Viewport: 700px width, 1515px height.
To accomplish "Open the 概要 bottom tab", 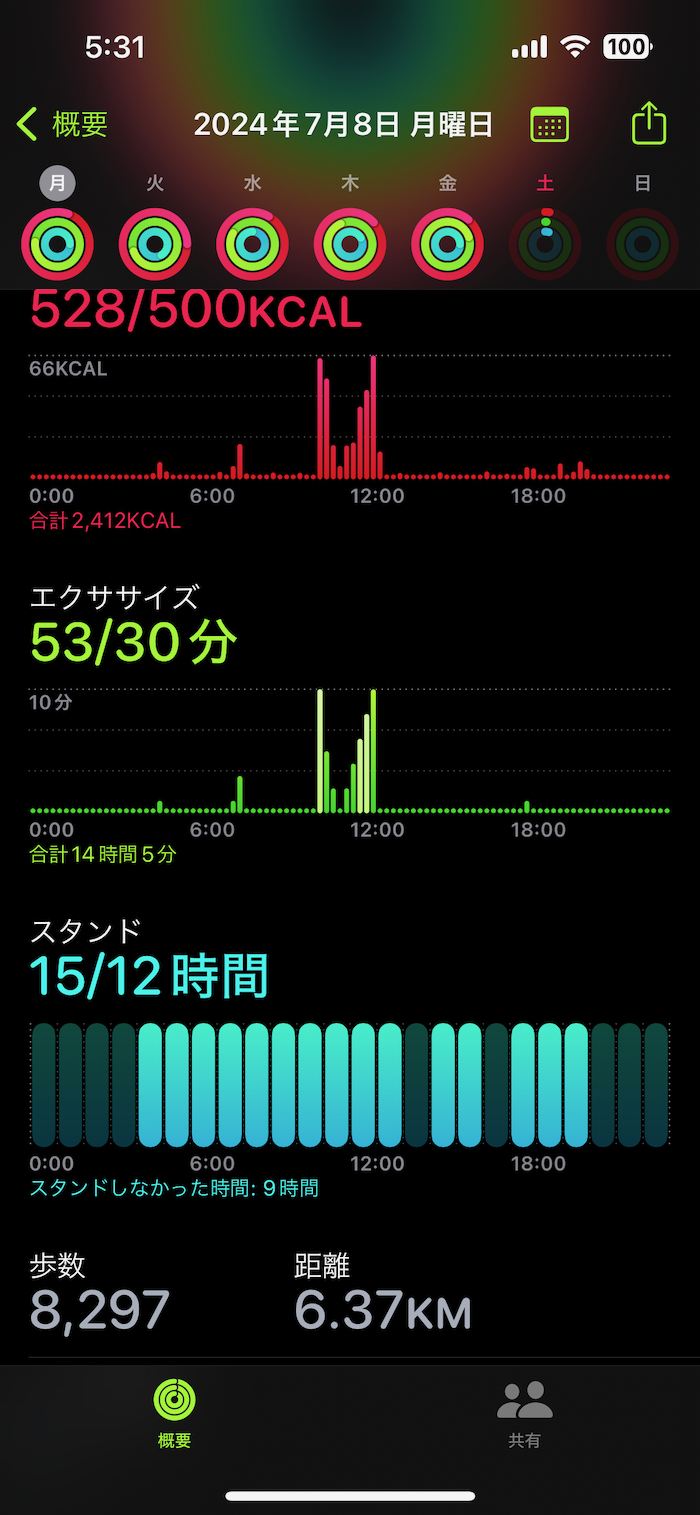I will coord(174,1414).
